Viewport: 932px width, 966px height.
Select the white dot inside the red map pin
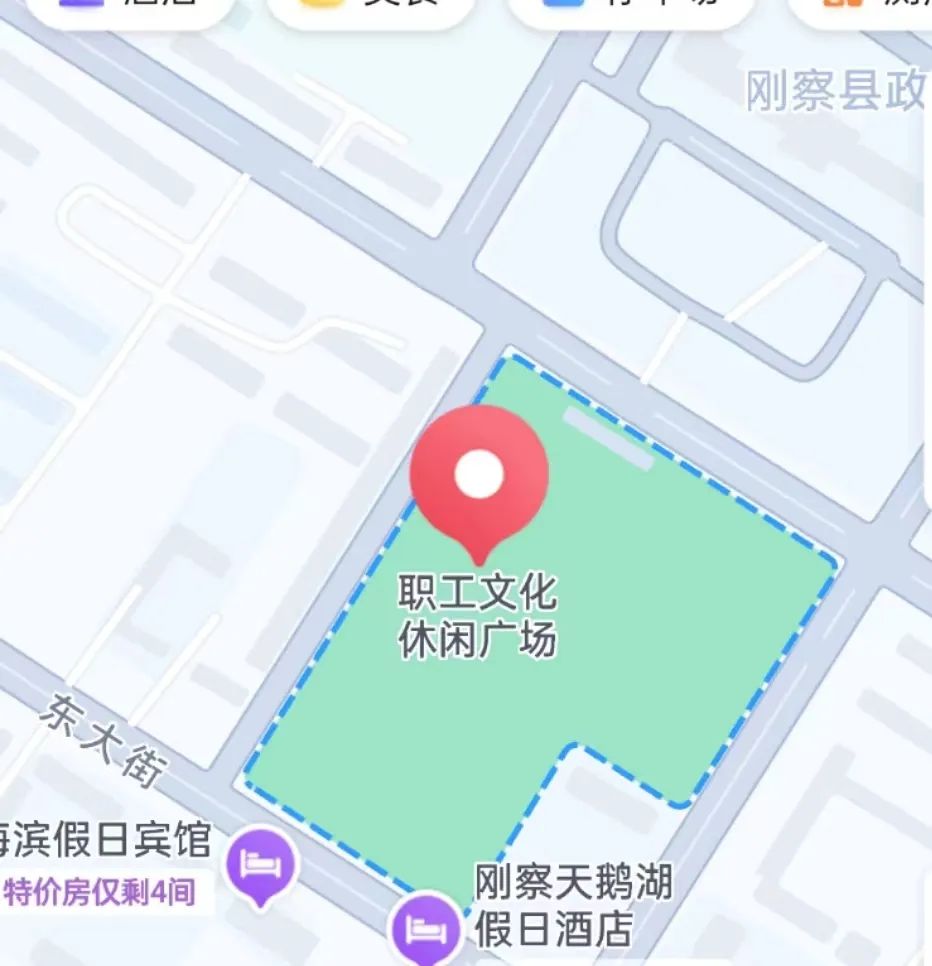[479, 472]
